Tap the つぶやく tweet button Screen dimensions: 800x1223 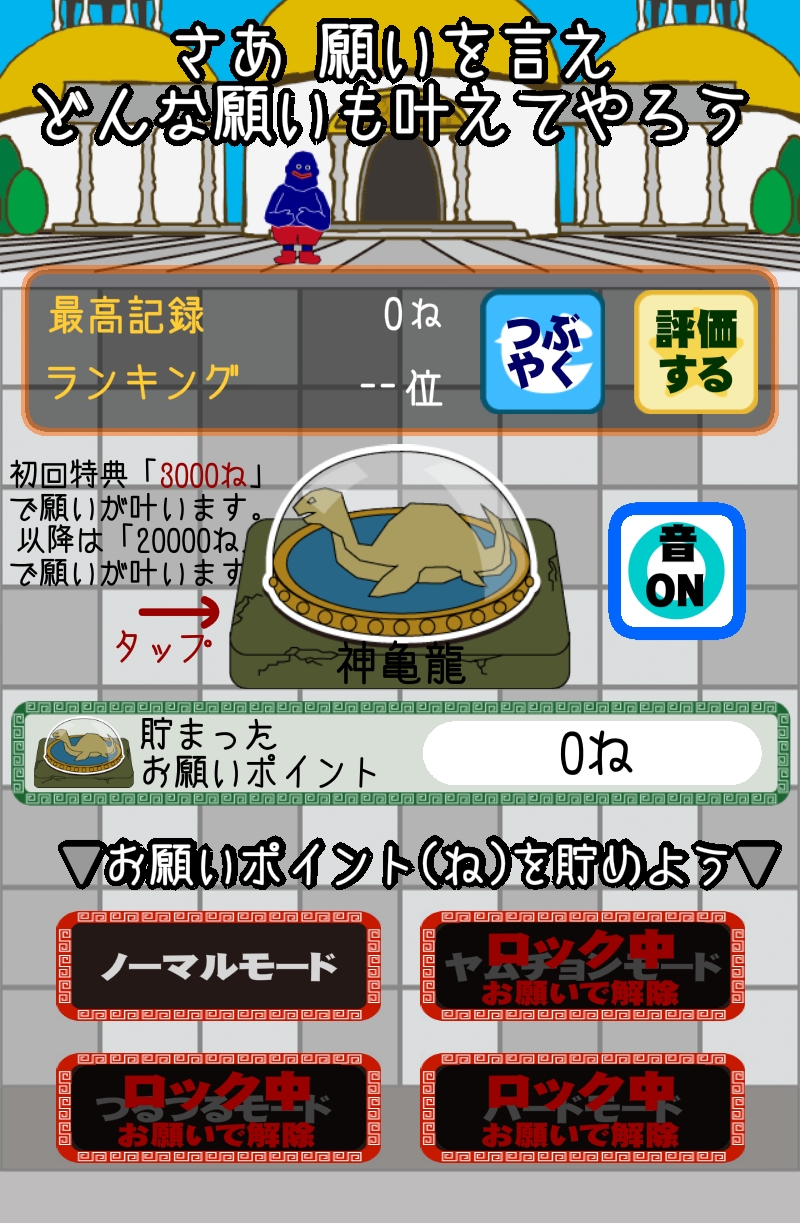(542, 352)
